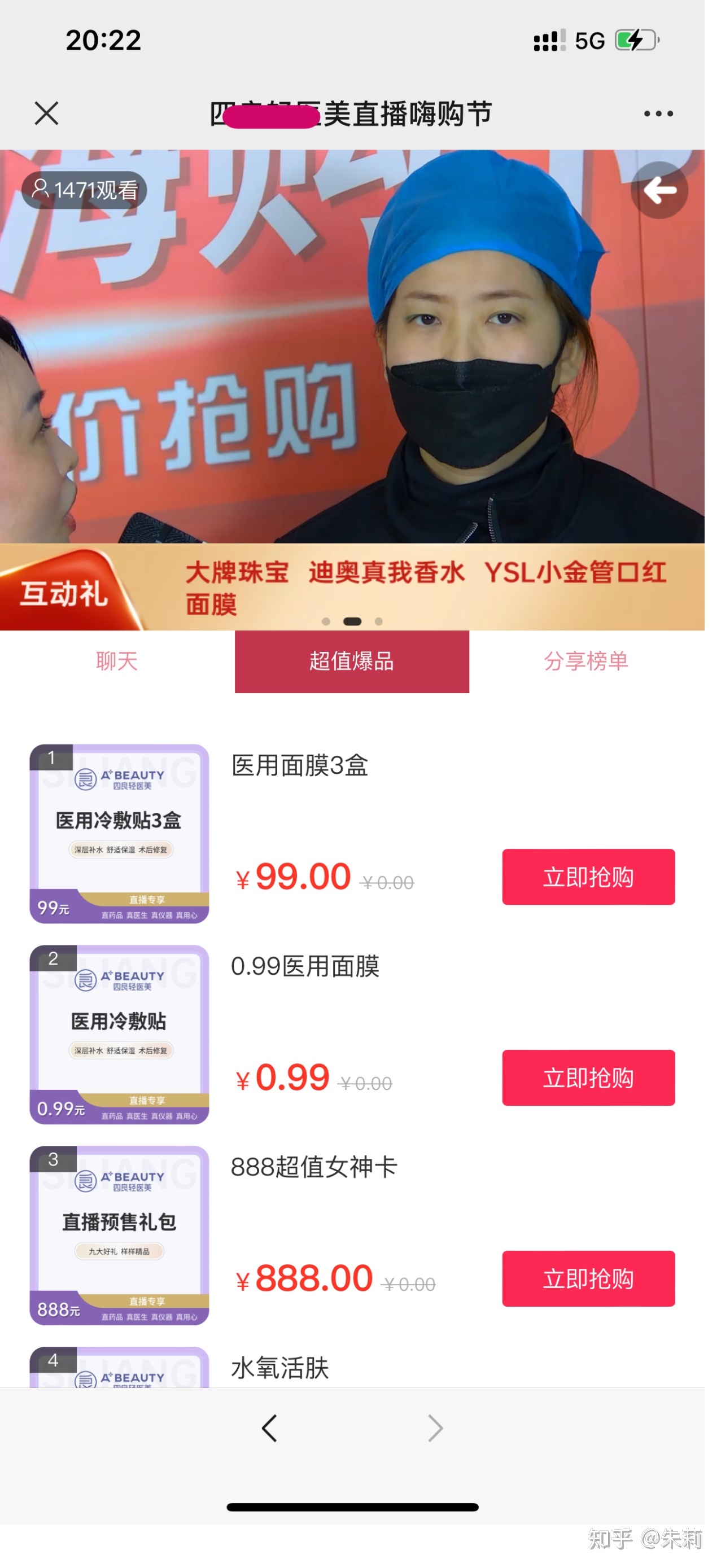Open the 水氧活肤 product item
The height and width of the screenshot is (1568, 721).
click(x=280, y=1368)
